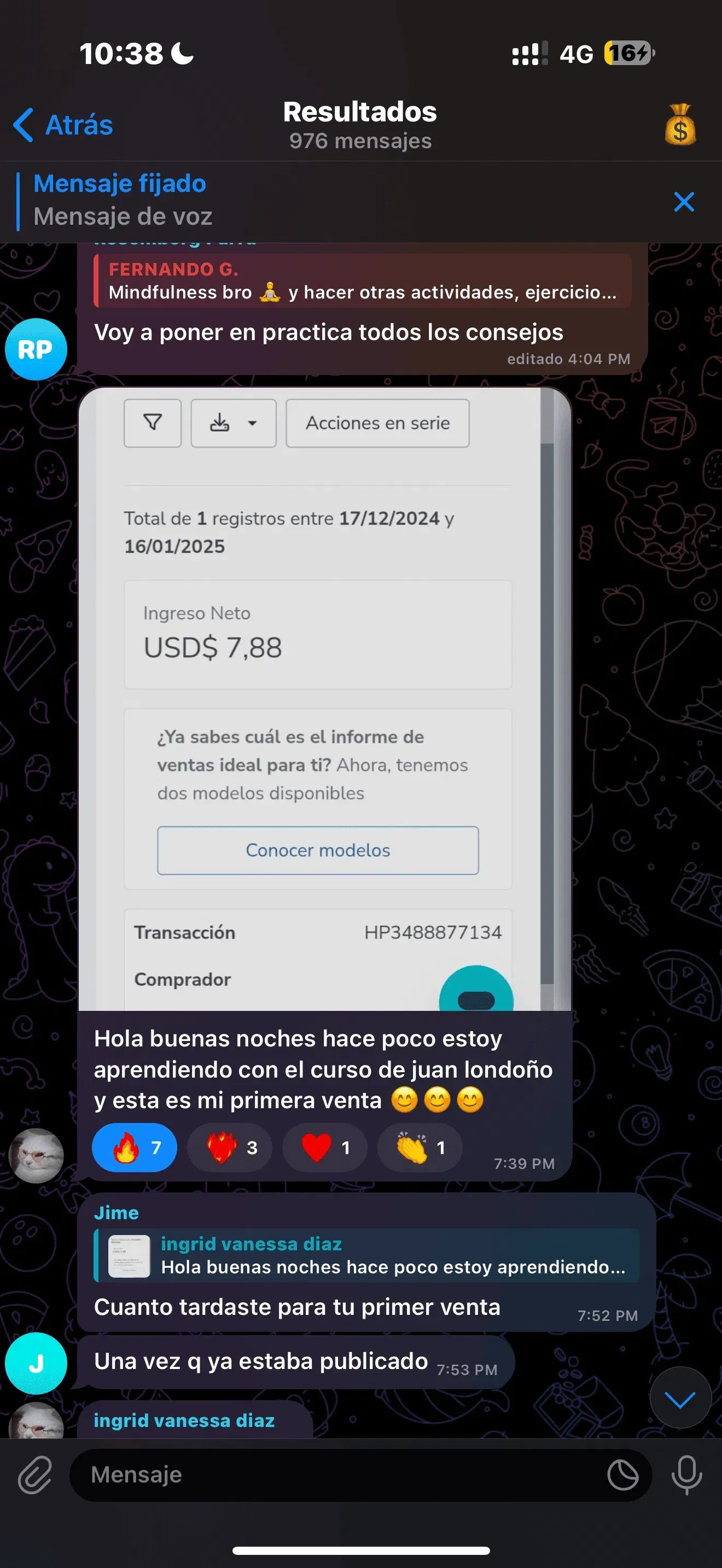Screen dimensions: 722x1568
Task: Toggle the fire reaction with 7
Action: click(135, 1148)
